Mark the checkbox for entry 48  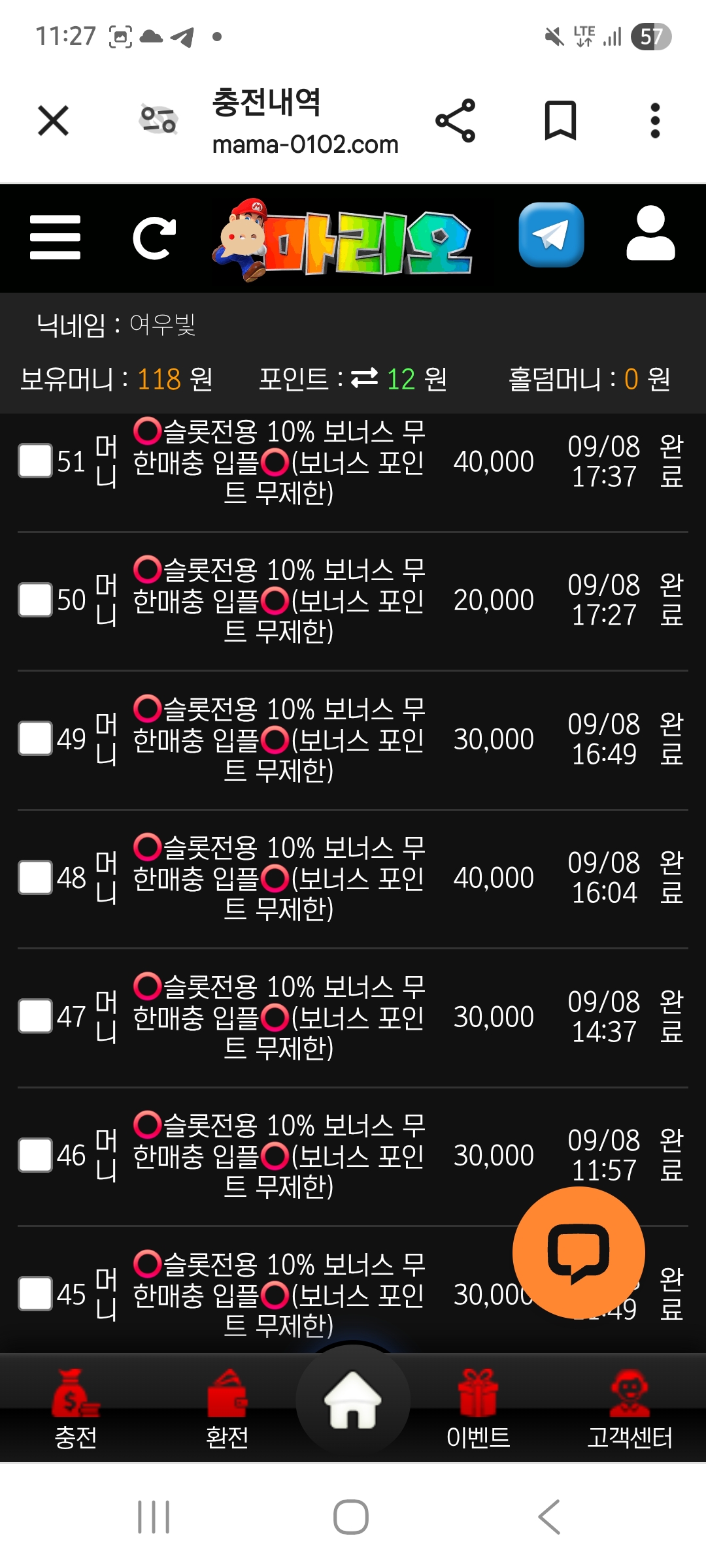coord(35,877)
